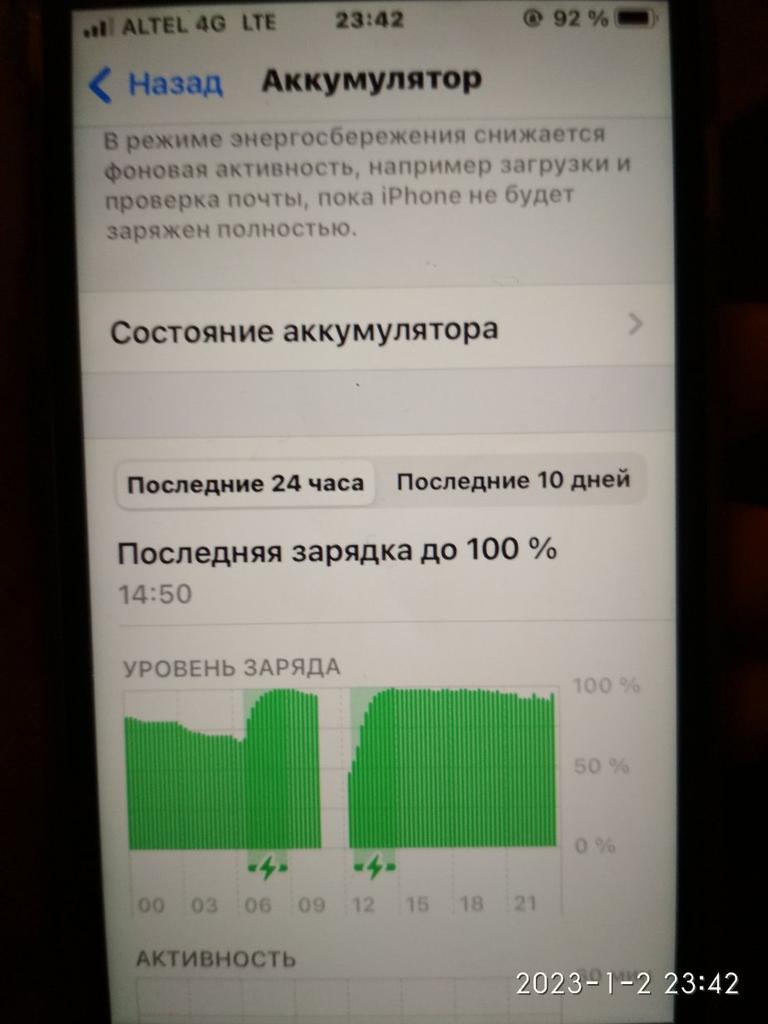Go back via the Назад button
The image size is (768, 1024).
[155, 84]
